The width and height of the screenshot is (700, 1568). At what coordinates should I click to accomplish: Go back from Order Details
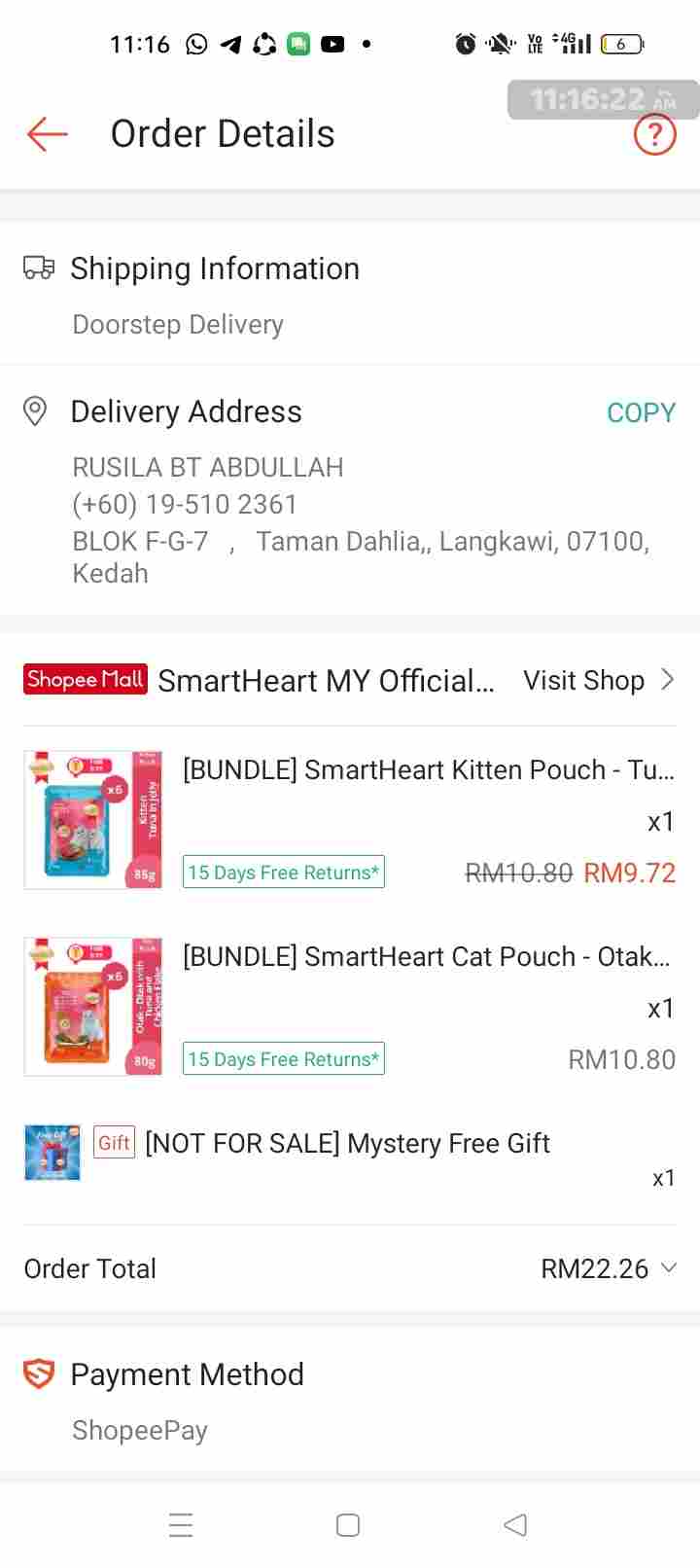47,134
